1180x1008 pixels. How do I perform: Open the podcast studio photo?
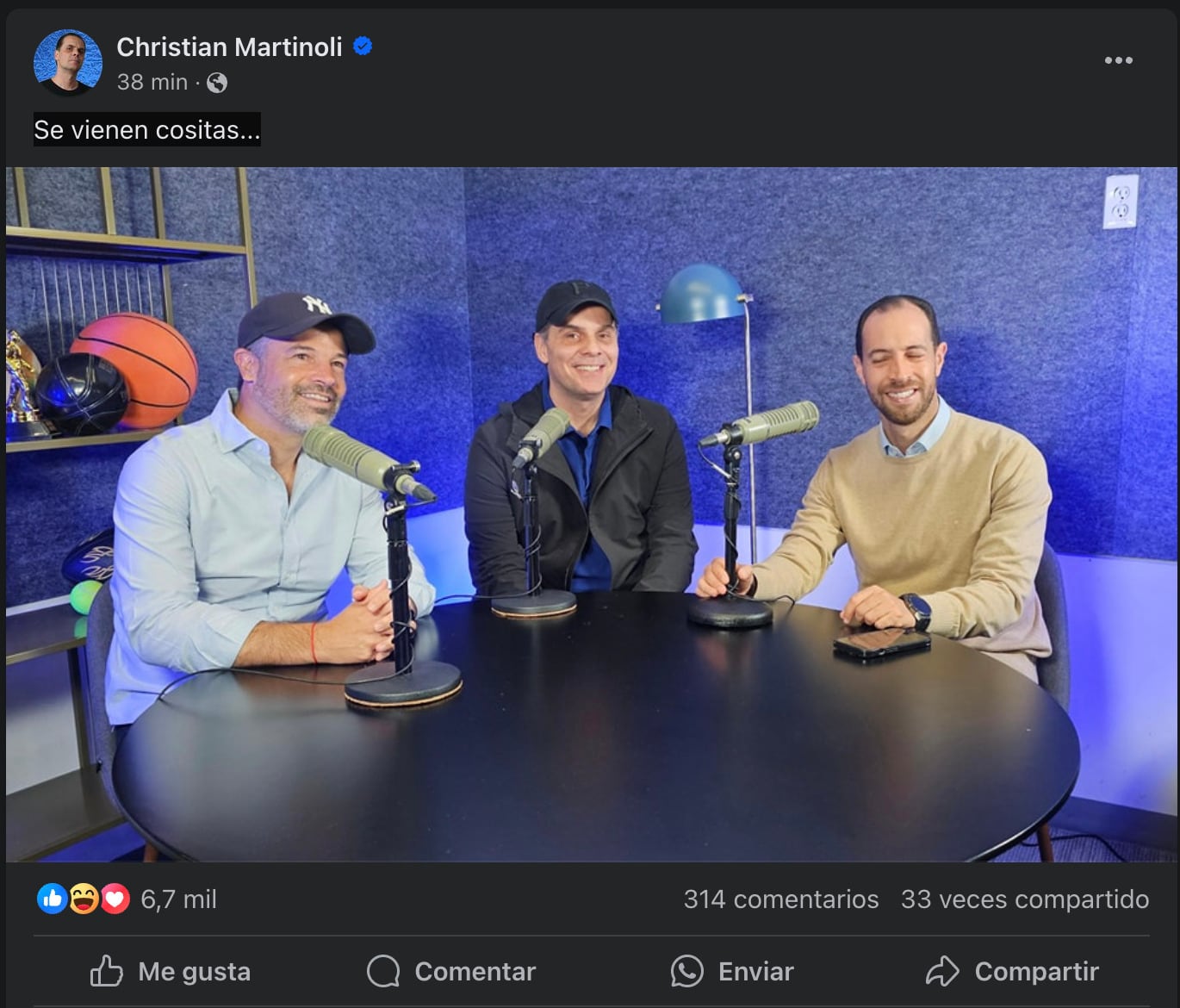click(x=591, y=513)
